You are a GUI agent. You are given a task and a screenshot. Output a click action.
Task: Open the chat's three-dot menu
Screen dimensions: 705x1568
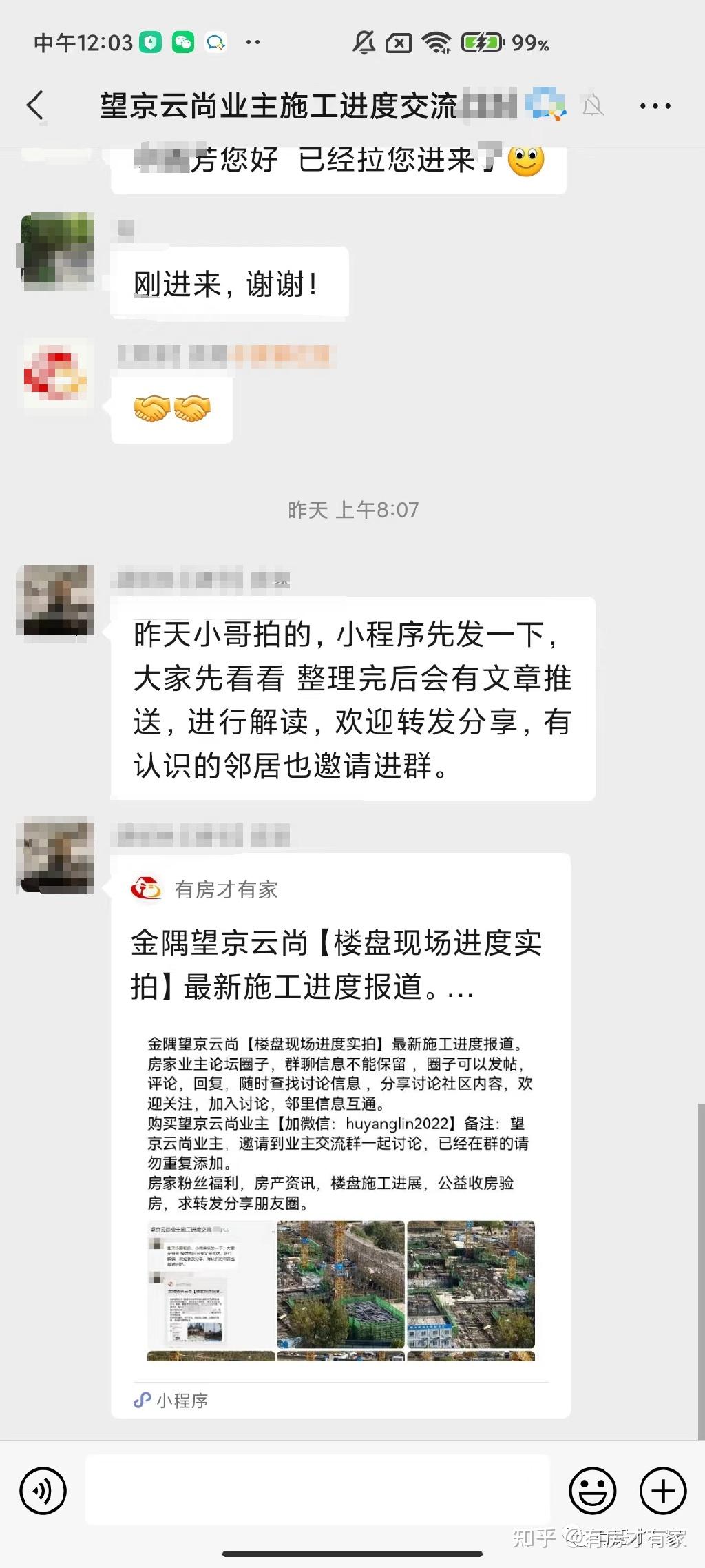click(x=655, y=106)
